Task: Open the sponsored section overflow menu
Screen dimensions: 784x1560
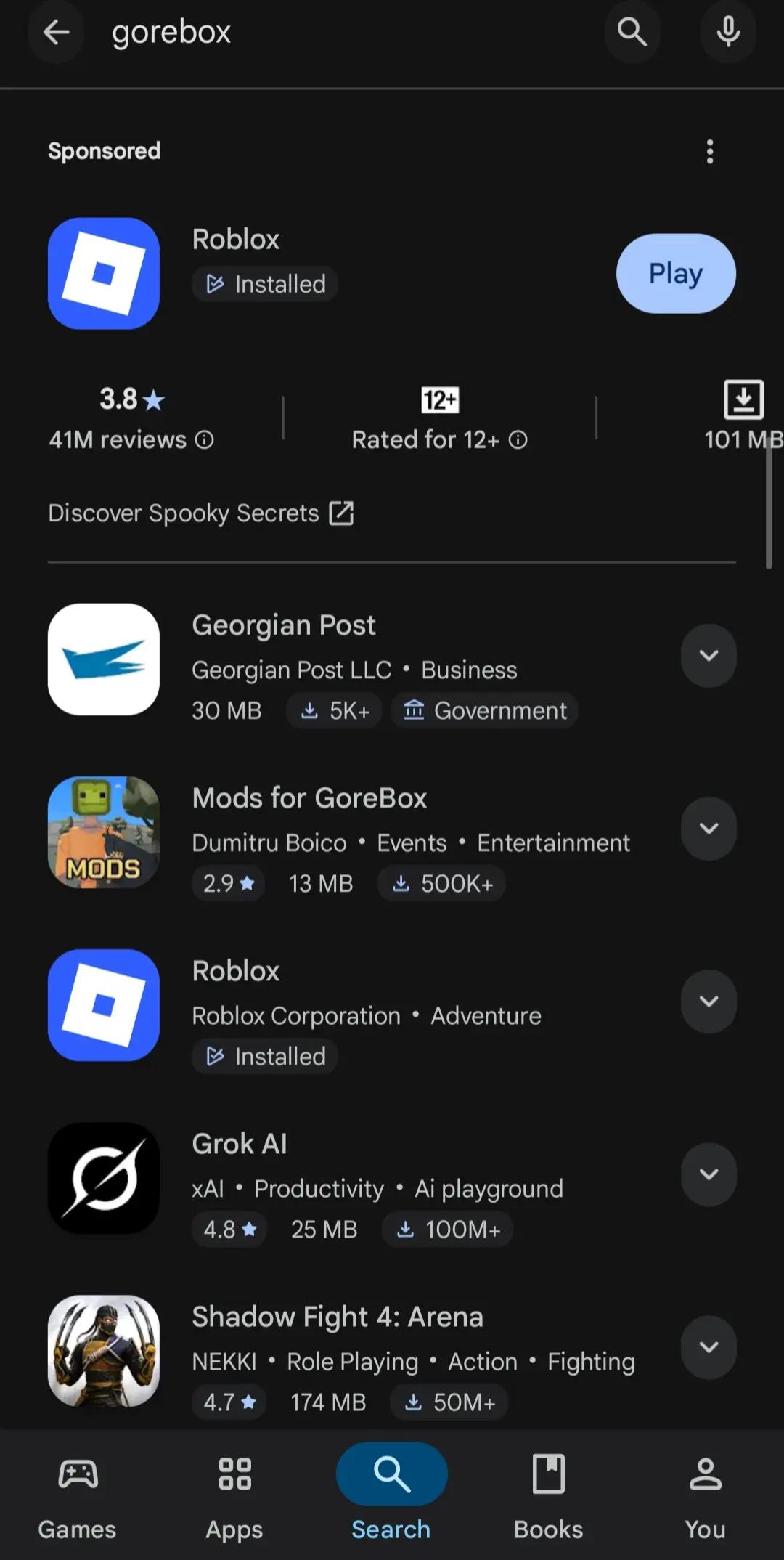Action: (710, 152)
